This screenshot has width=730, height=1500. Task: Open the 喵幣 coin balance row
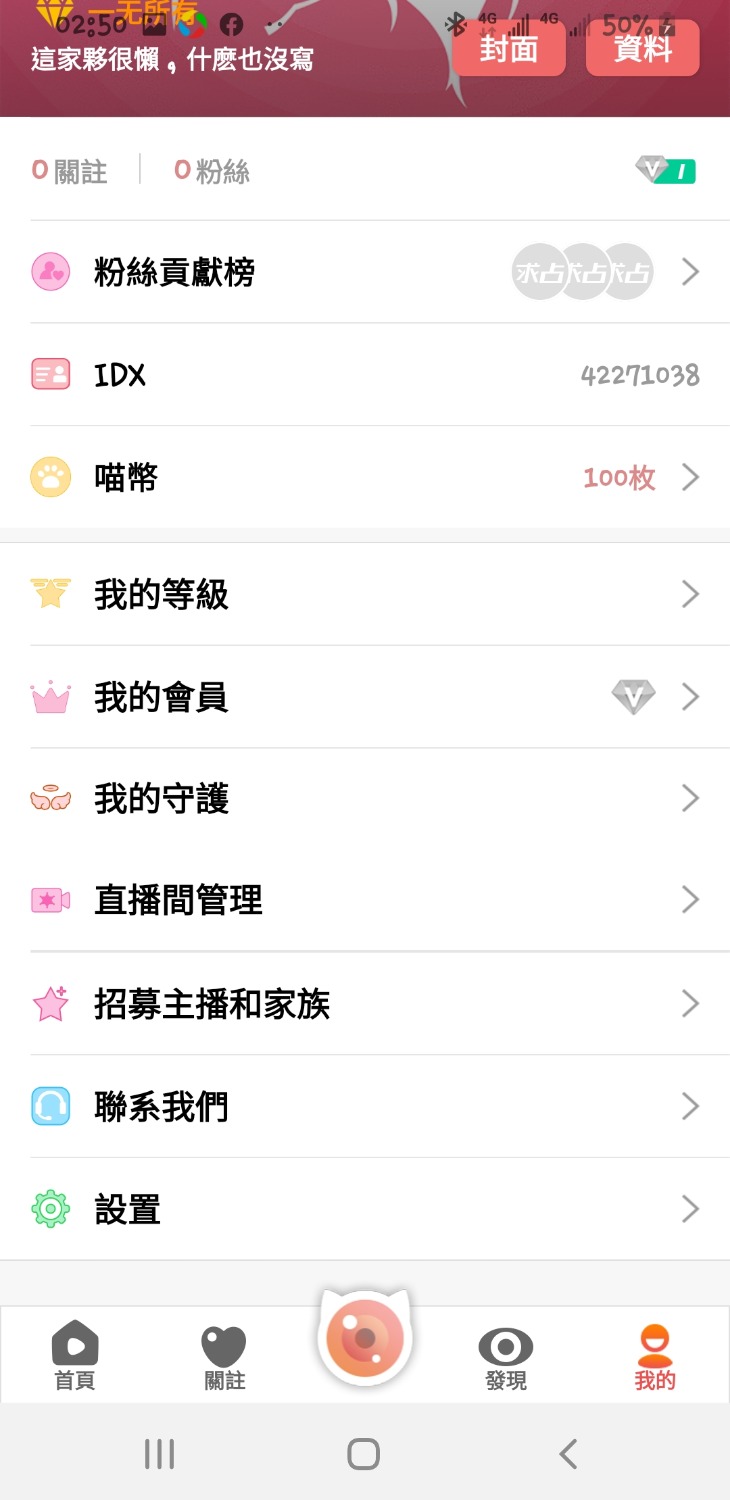click(x=365, y=478)
